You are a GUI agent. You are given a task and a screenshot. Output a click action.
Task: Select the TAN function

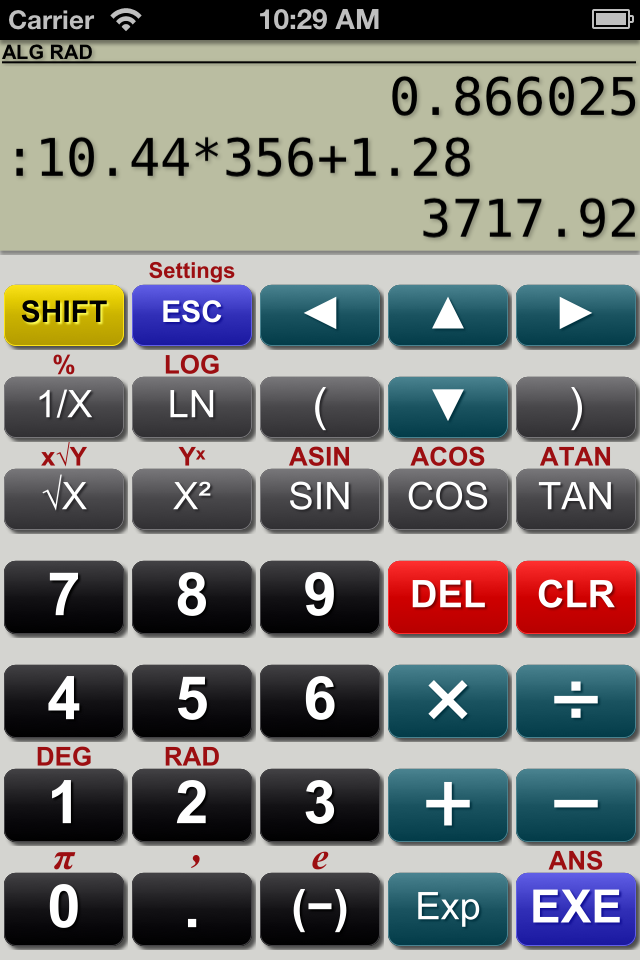pos(576,497)
